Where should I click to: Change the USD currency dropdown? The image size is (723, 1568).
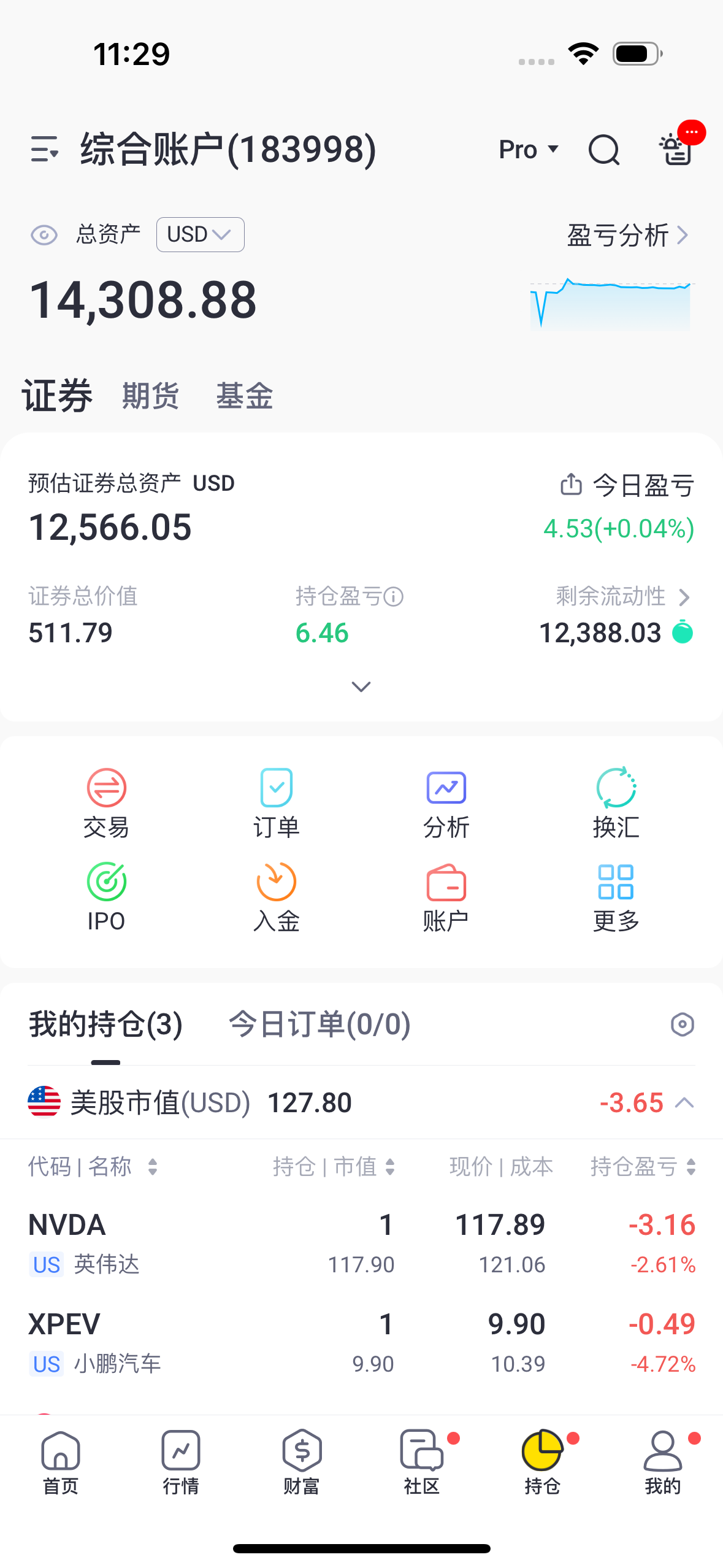200,234
